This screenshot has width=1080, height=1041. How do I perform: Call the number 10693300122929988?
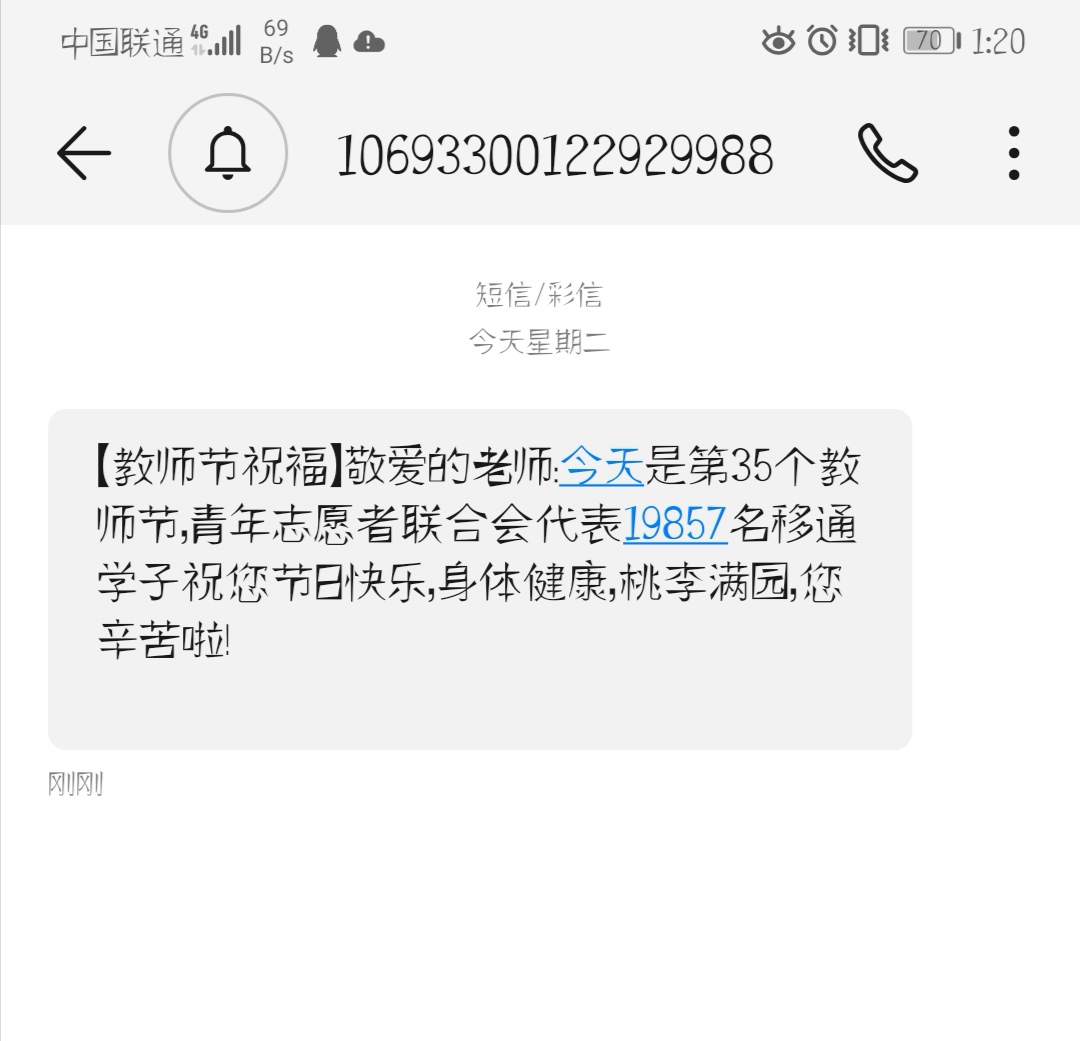(887, 154)
